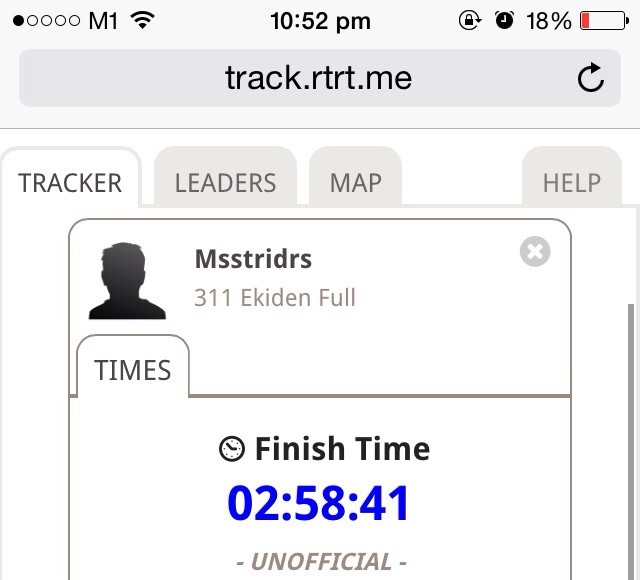
Task: Reload the page in the address bar
Action: point(591,79)
